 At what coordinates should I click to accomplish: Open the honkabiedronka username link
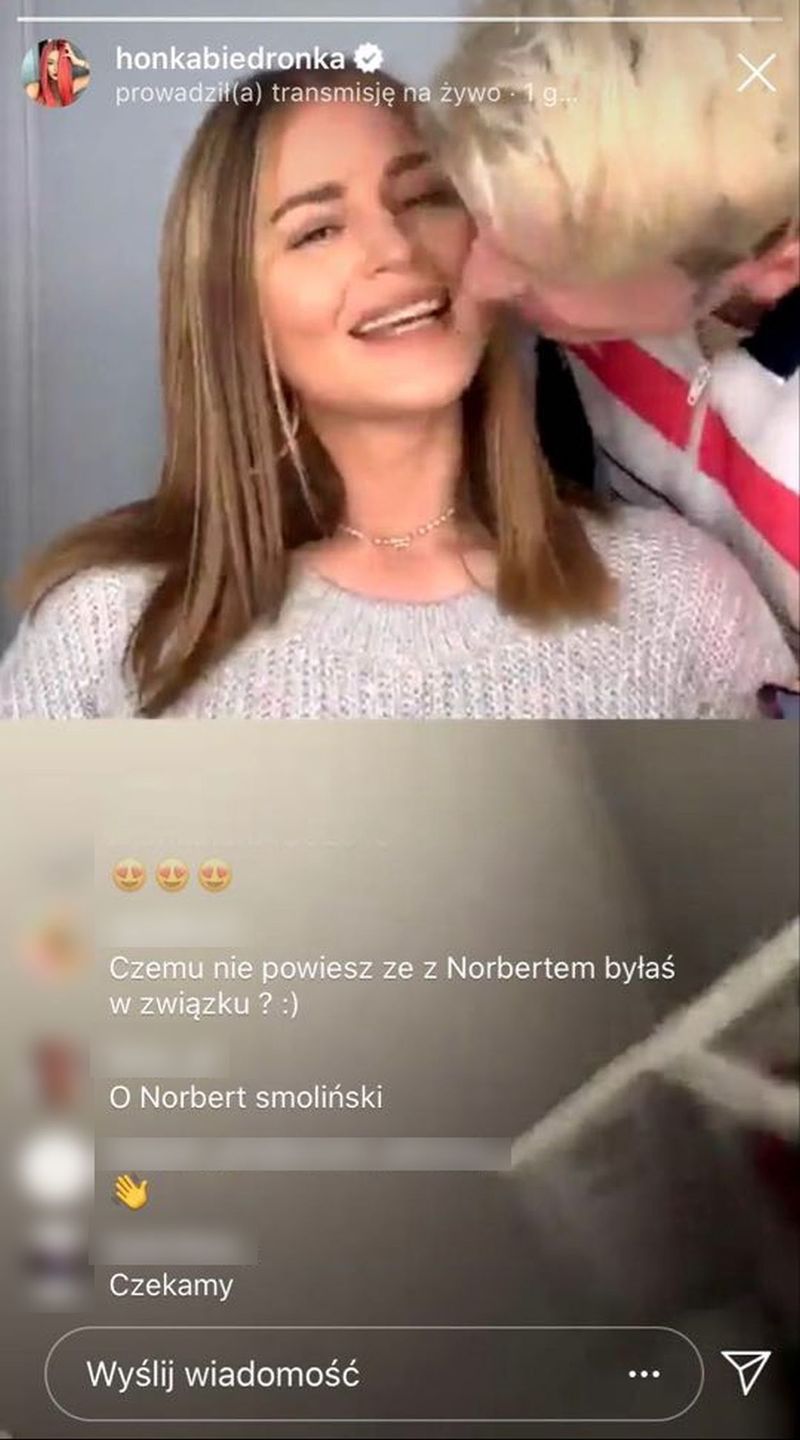pyautogui.click(x=230, y=59)
